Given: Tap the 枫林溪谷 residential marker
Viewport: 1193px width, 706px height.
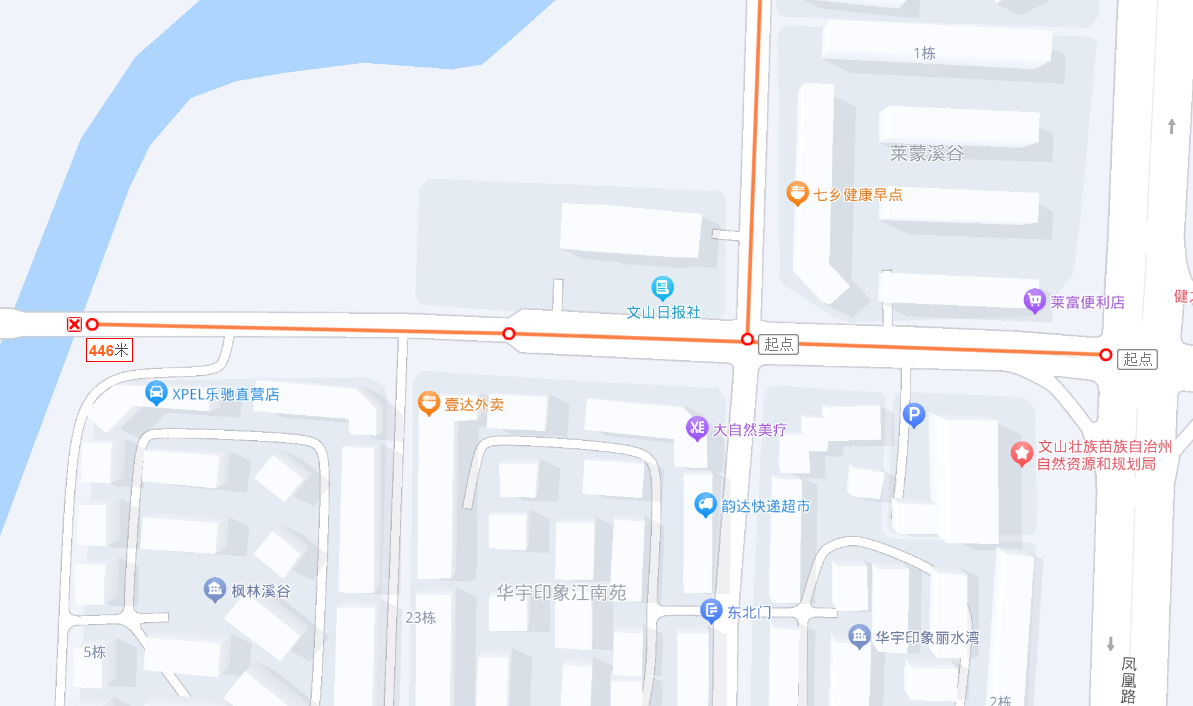Looking at the screenshot, I should pyautogui.click(x=215, y=589).
